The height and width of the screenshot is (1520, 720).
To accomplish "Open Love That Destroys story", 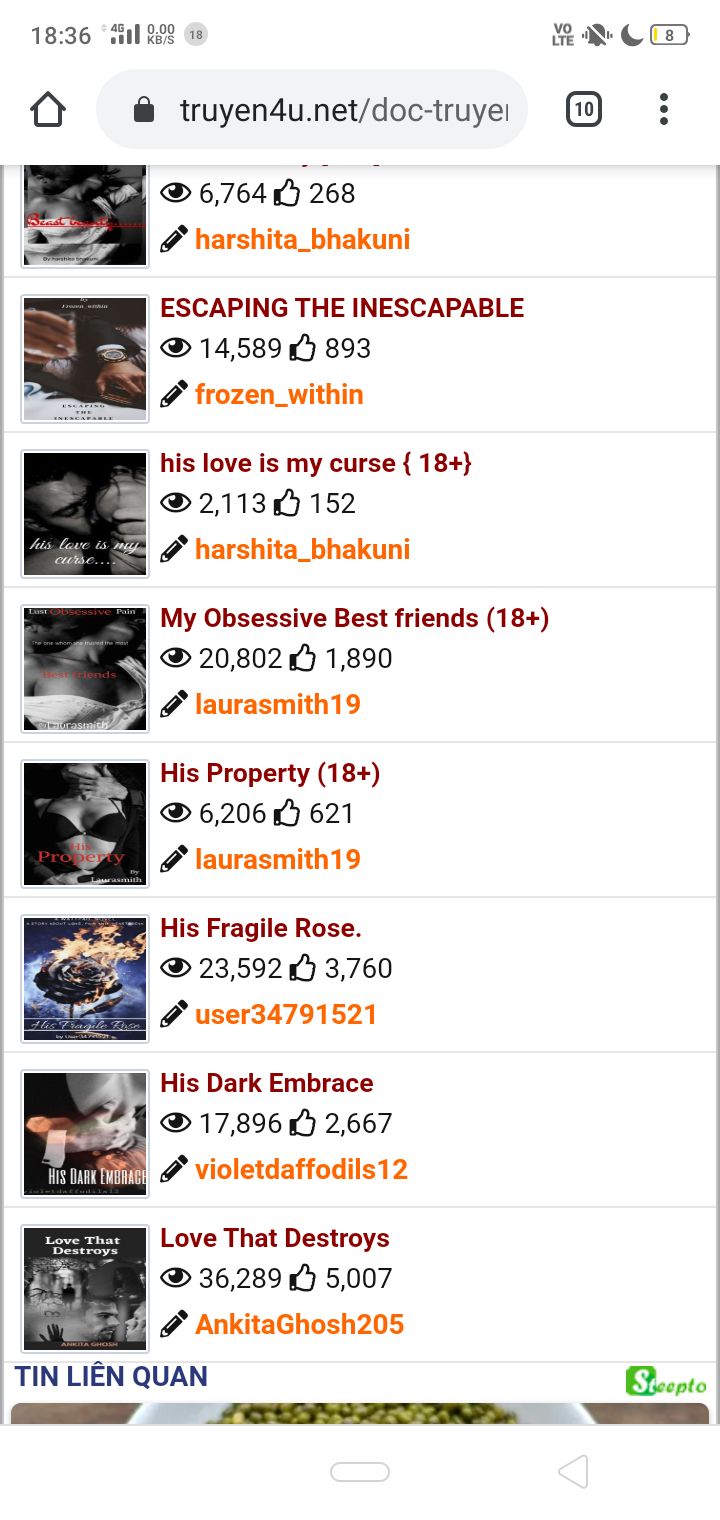I will [275, 1238].
